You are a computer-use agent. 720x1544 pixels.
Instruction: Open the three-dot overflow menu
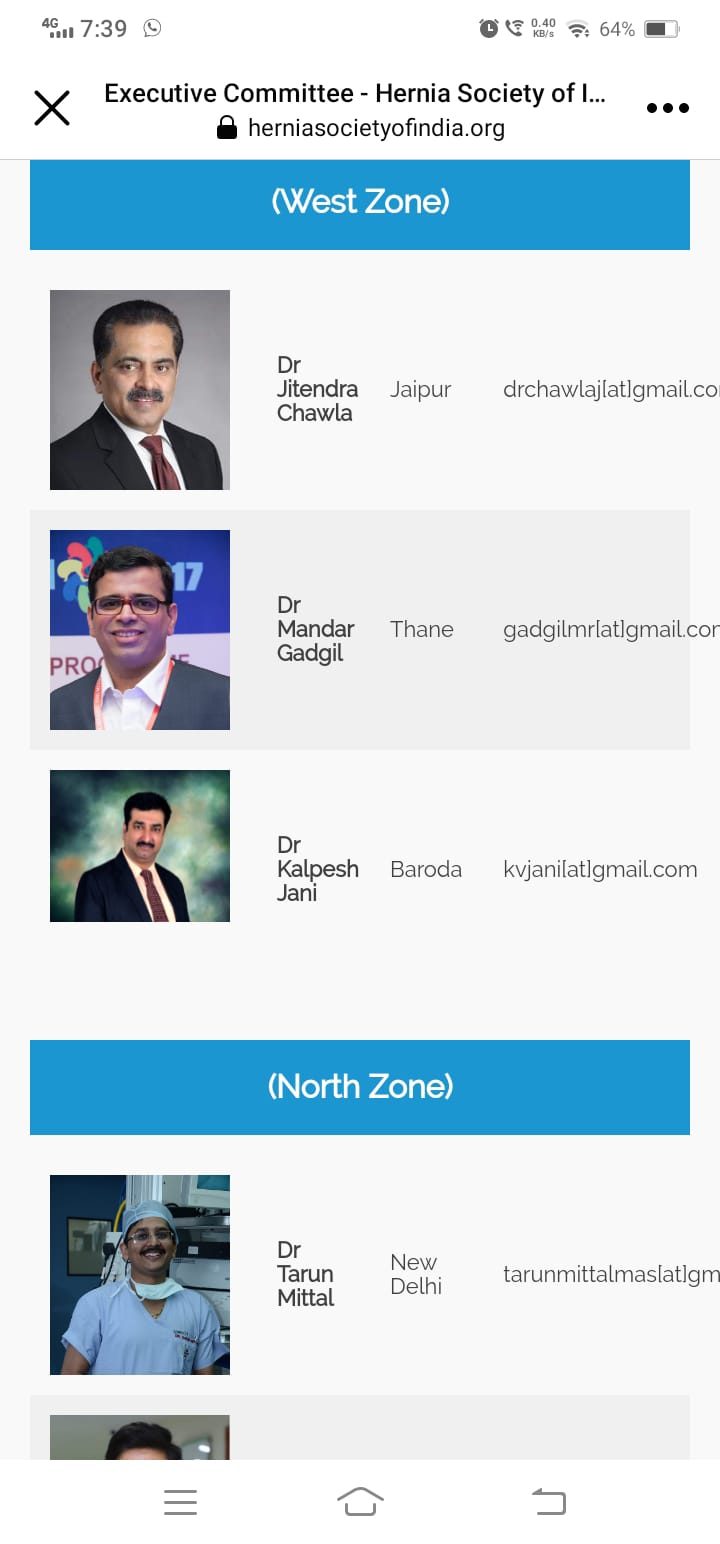[x=668, y=108]
